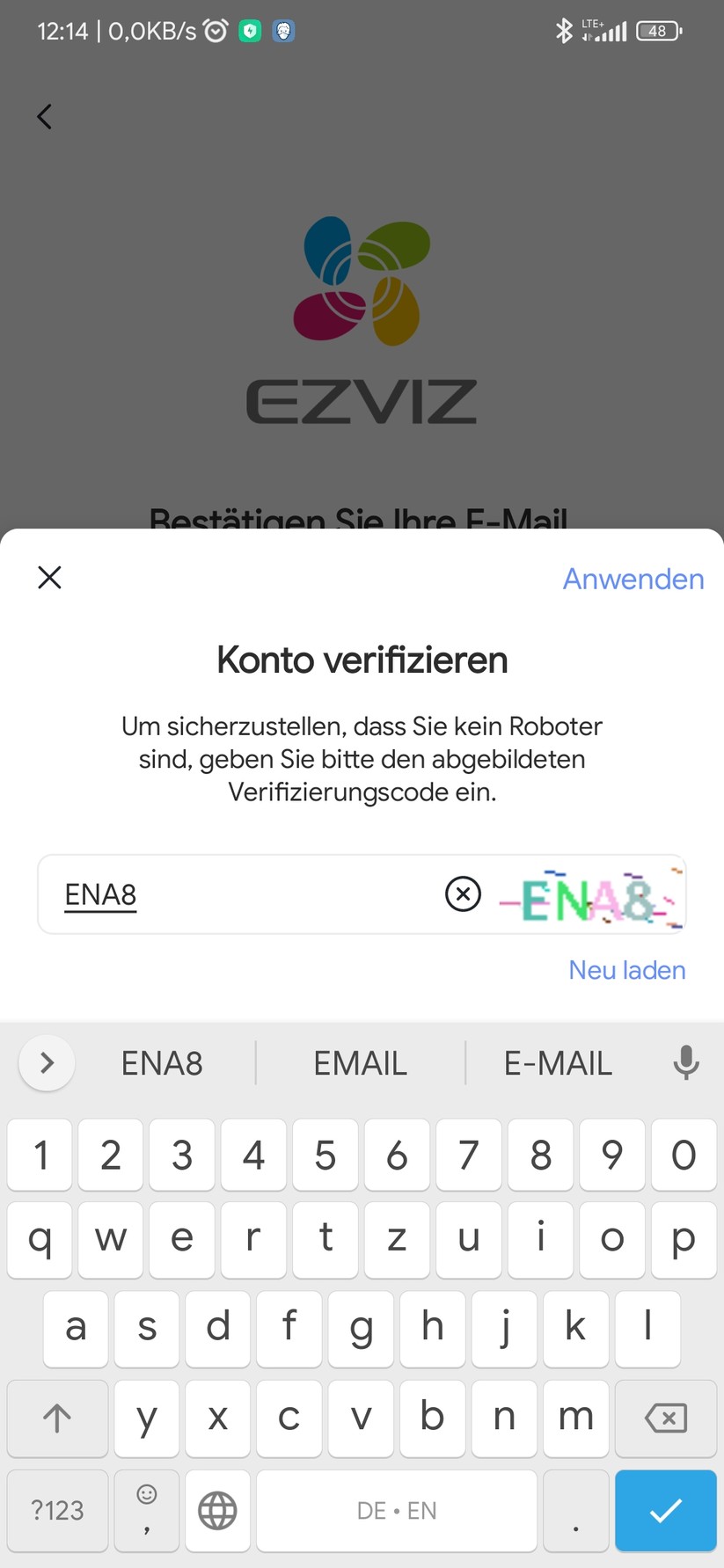Toggle more suggestions with the arrow chevron

coord(47,1063)
